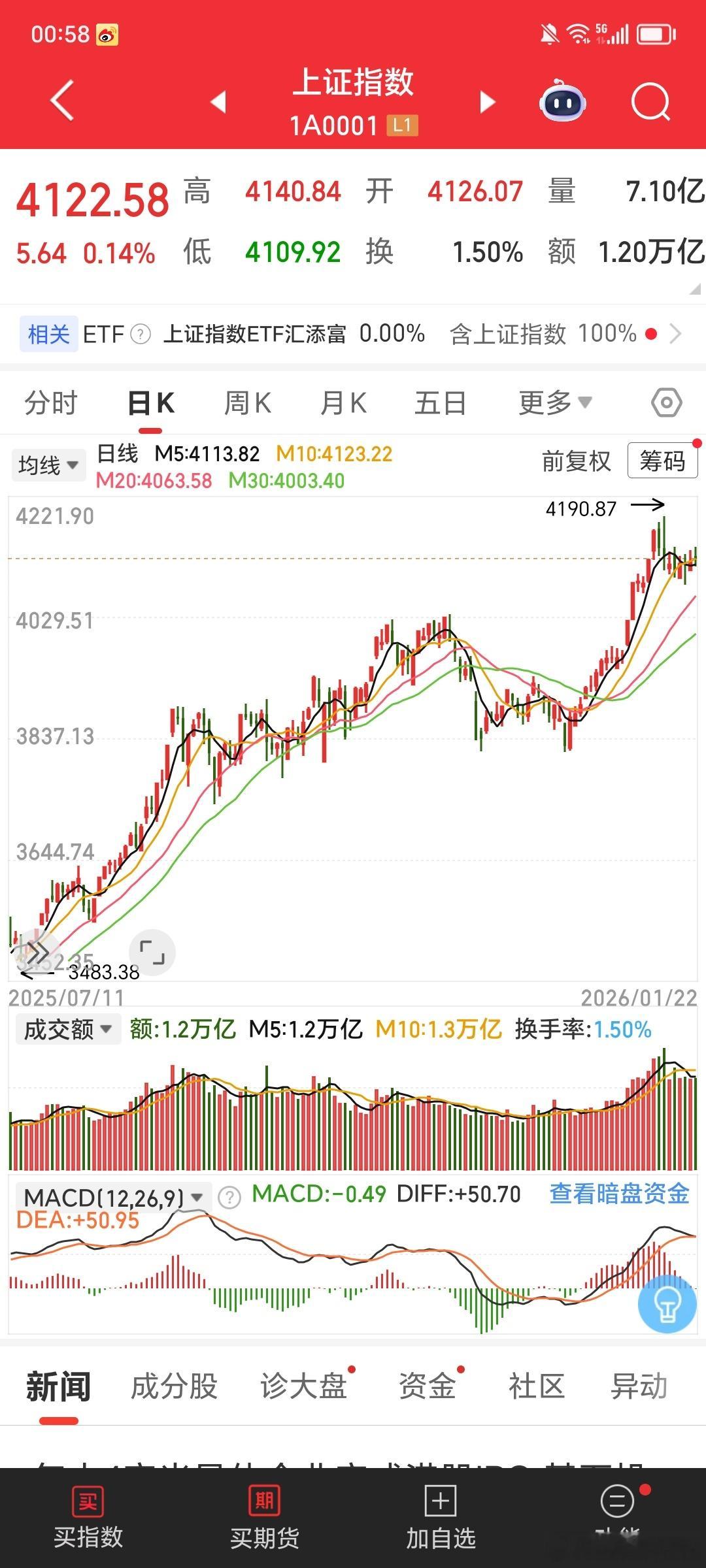This screenshot has height=1568, width=706.
Task: Tap the question mark beside ETF label
Action: coord(139,334)
